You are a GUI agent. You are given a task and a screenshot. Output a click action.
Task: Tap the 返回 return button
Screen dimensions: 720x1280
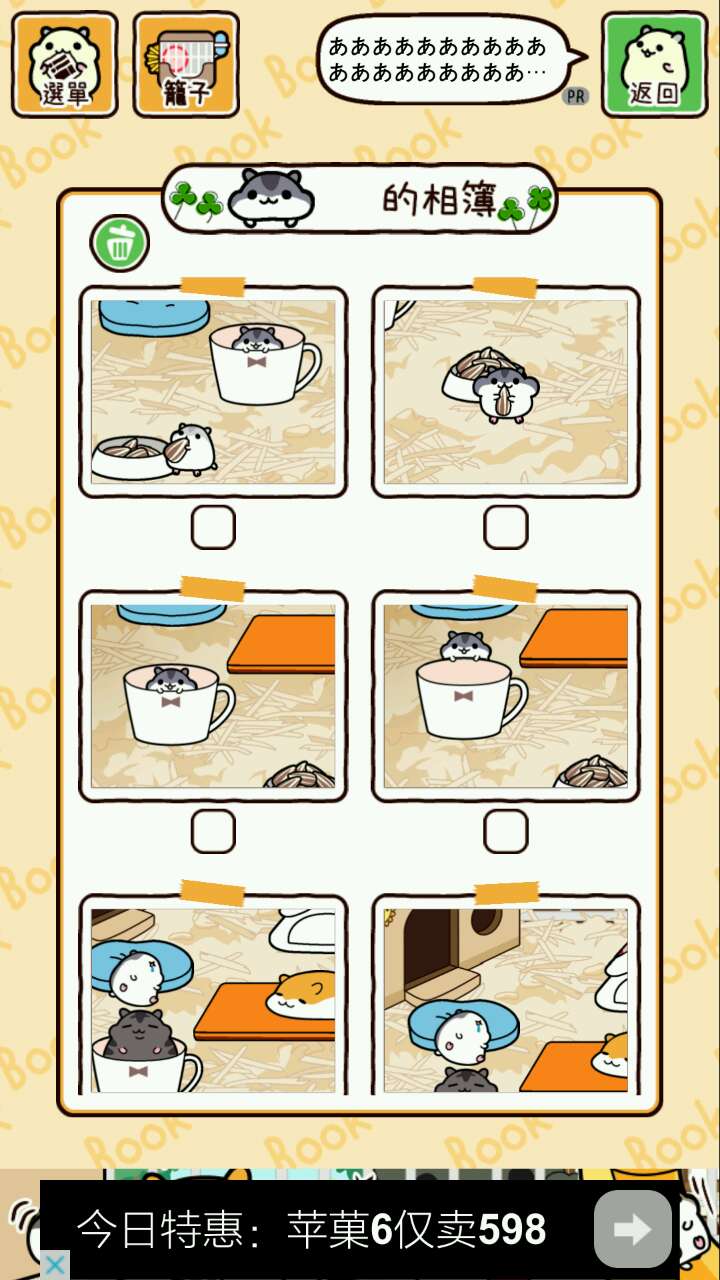[x=654, y=65]
